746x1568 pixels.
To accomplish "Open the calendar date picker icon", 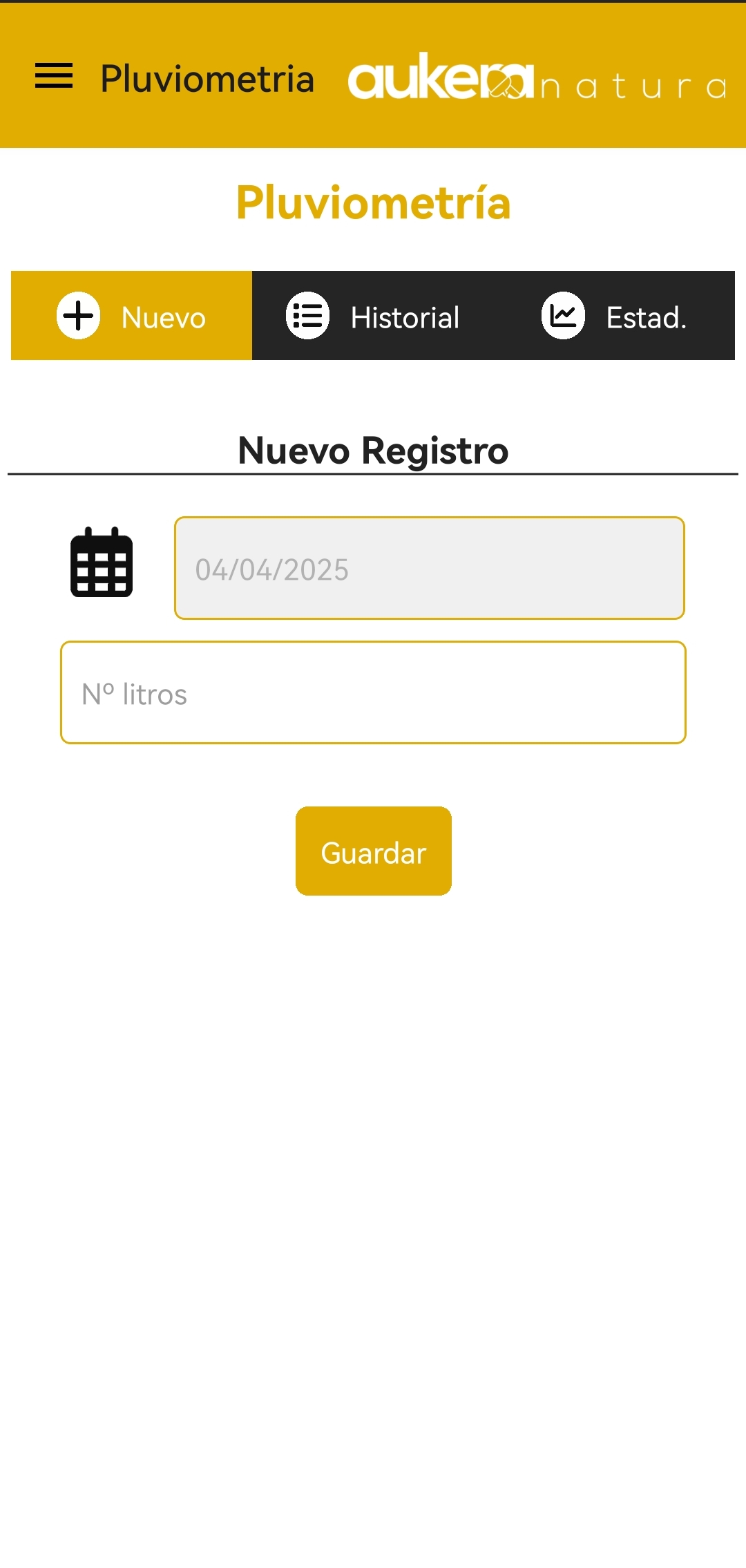I will 102,563.
